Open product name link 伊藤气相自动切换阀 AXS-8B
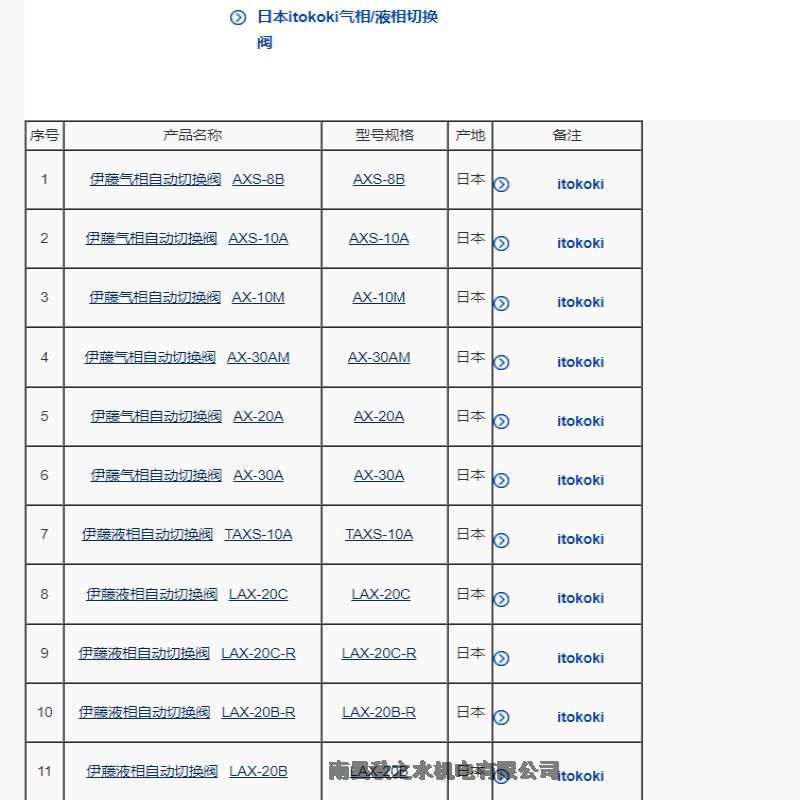 click(x=187, y=180)
